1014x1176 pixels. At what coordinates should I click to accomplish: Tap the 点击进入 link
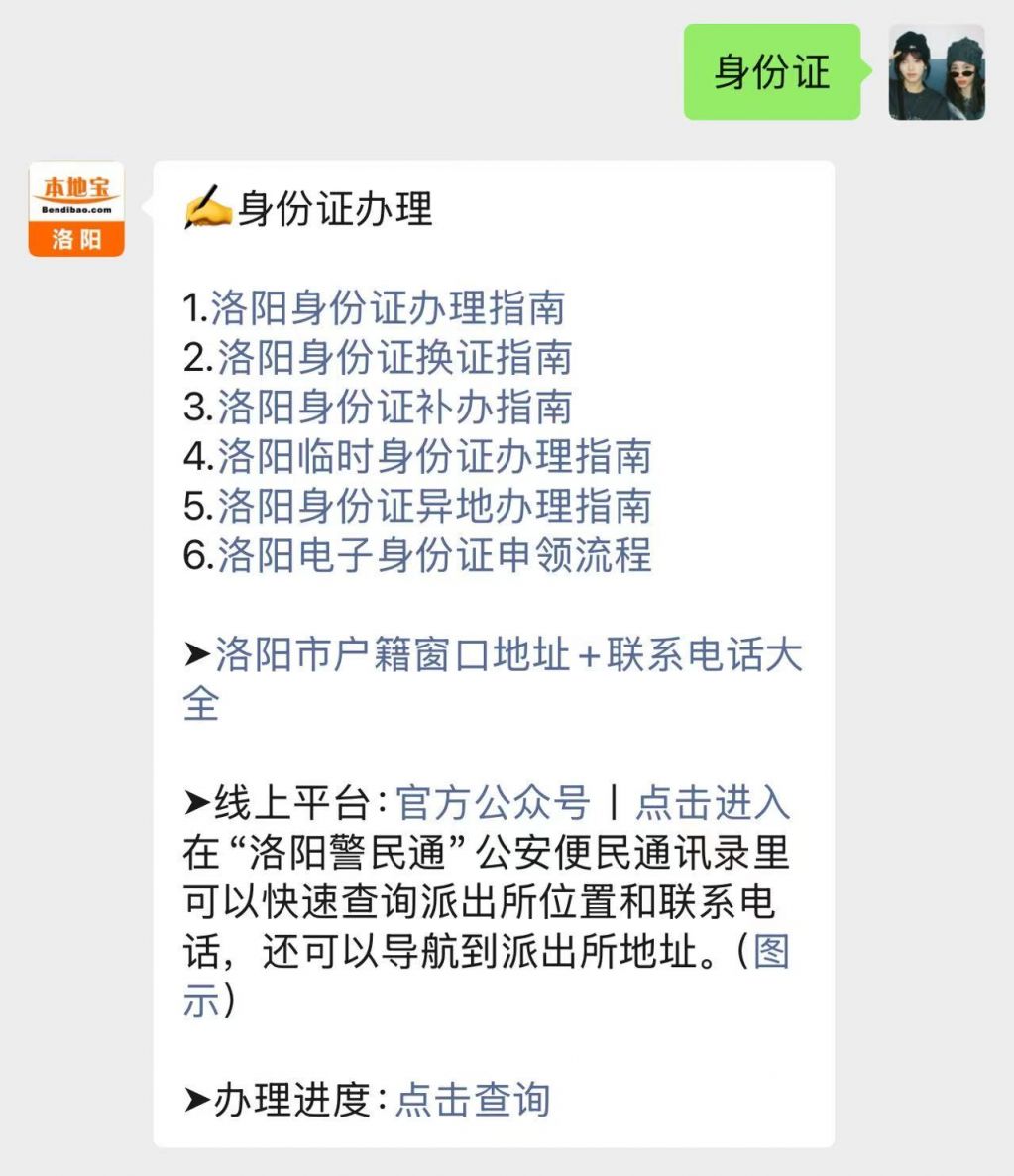coord(712,803)
